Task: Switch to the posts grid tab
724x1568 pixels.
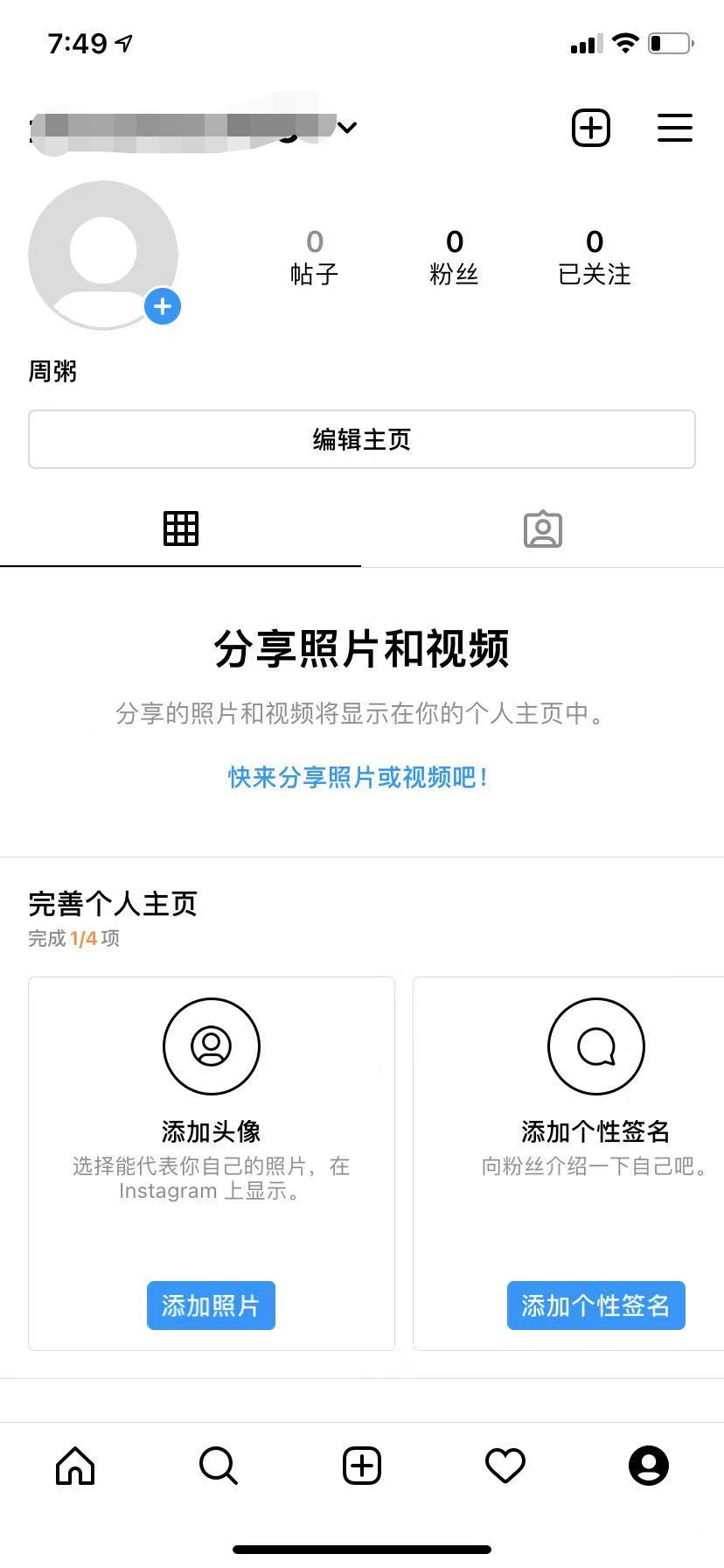Action: point(181,528)
